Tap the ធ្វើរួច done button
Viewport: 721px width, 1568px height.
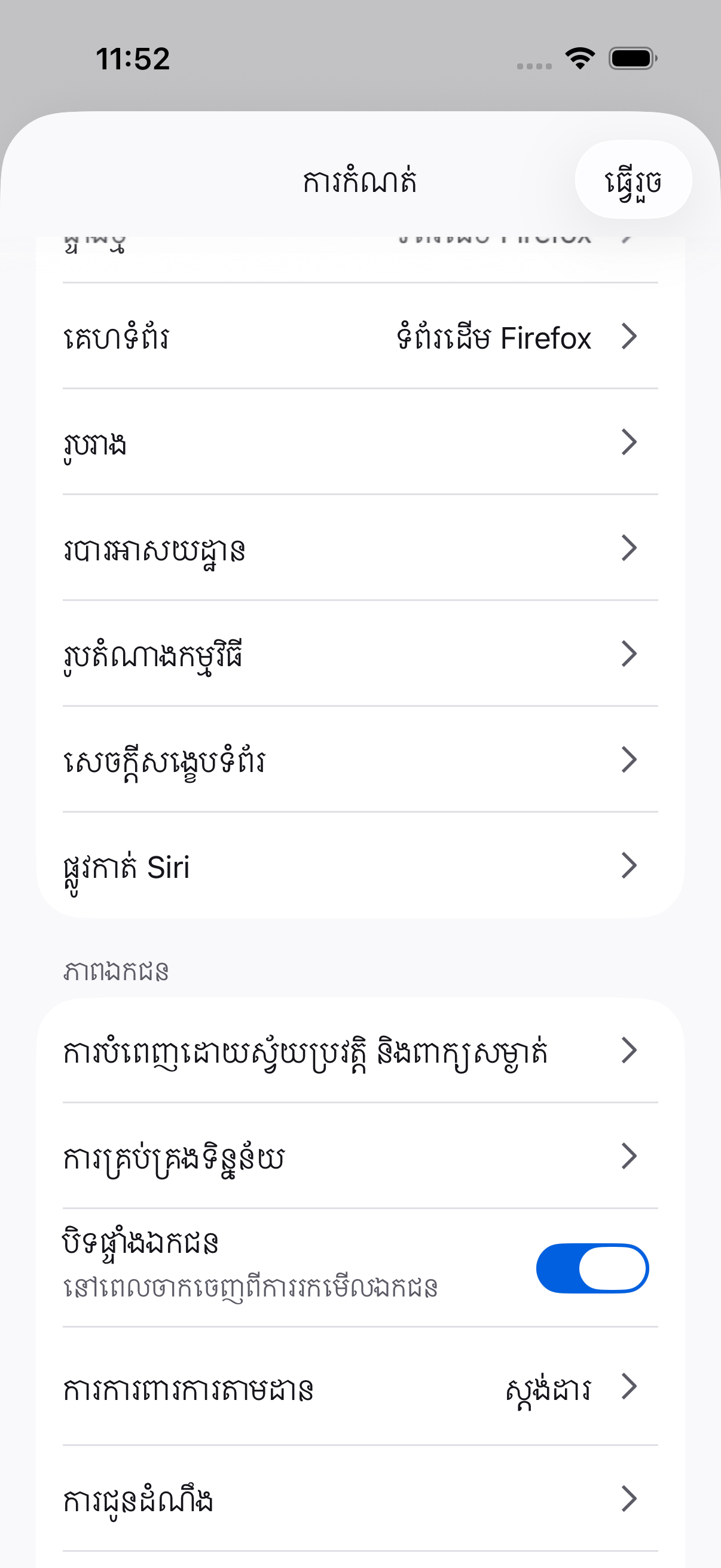click(x=633, y=179)
